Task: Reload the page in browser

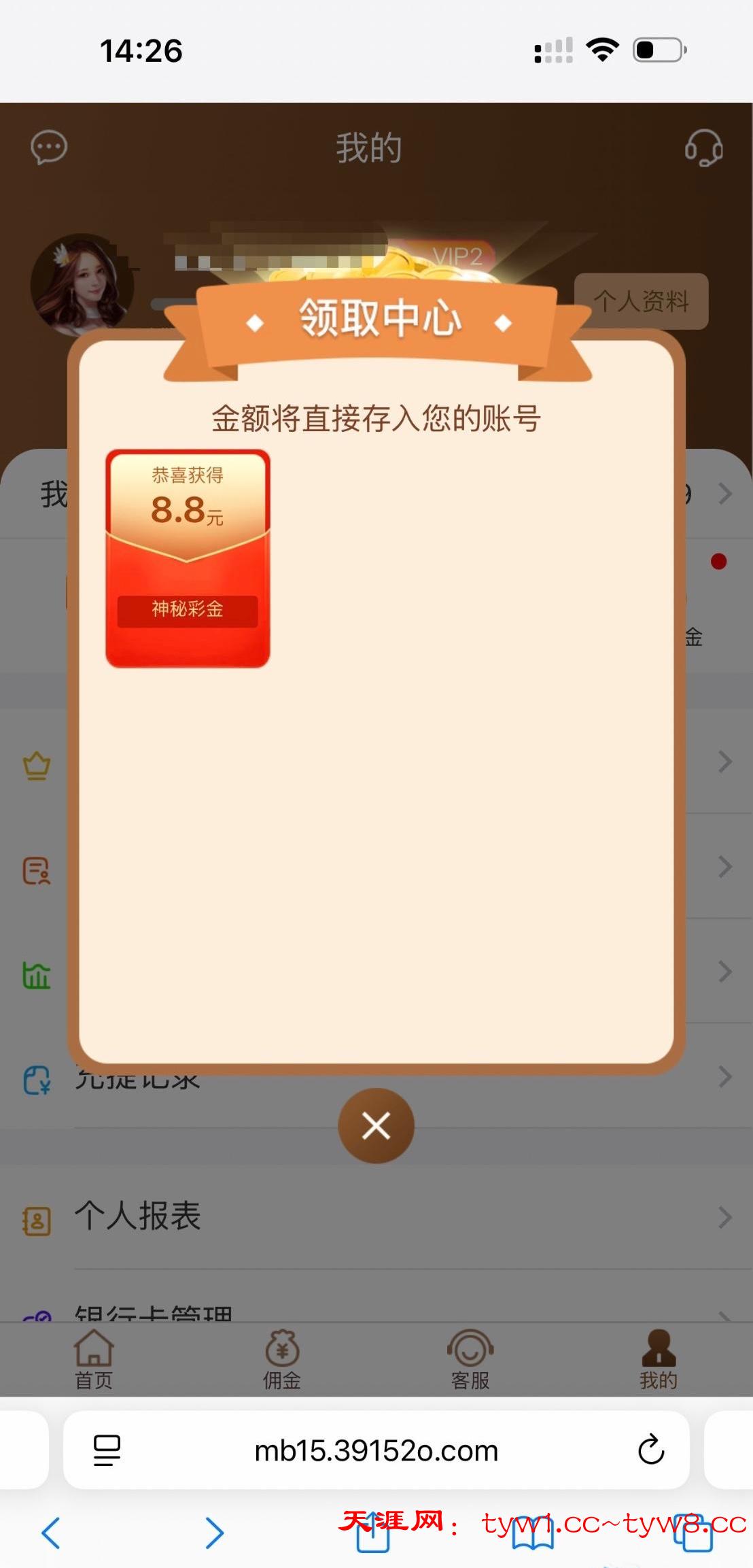Action: (650, 1450)
